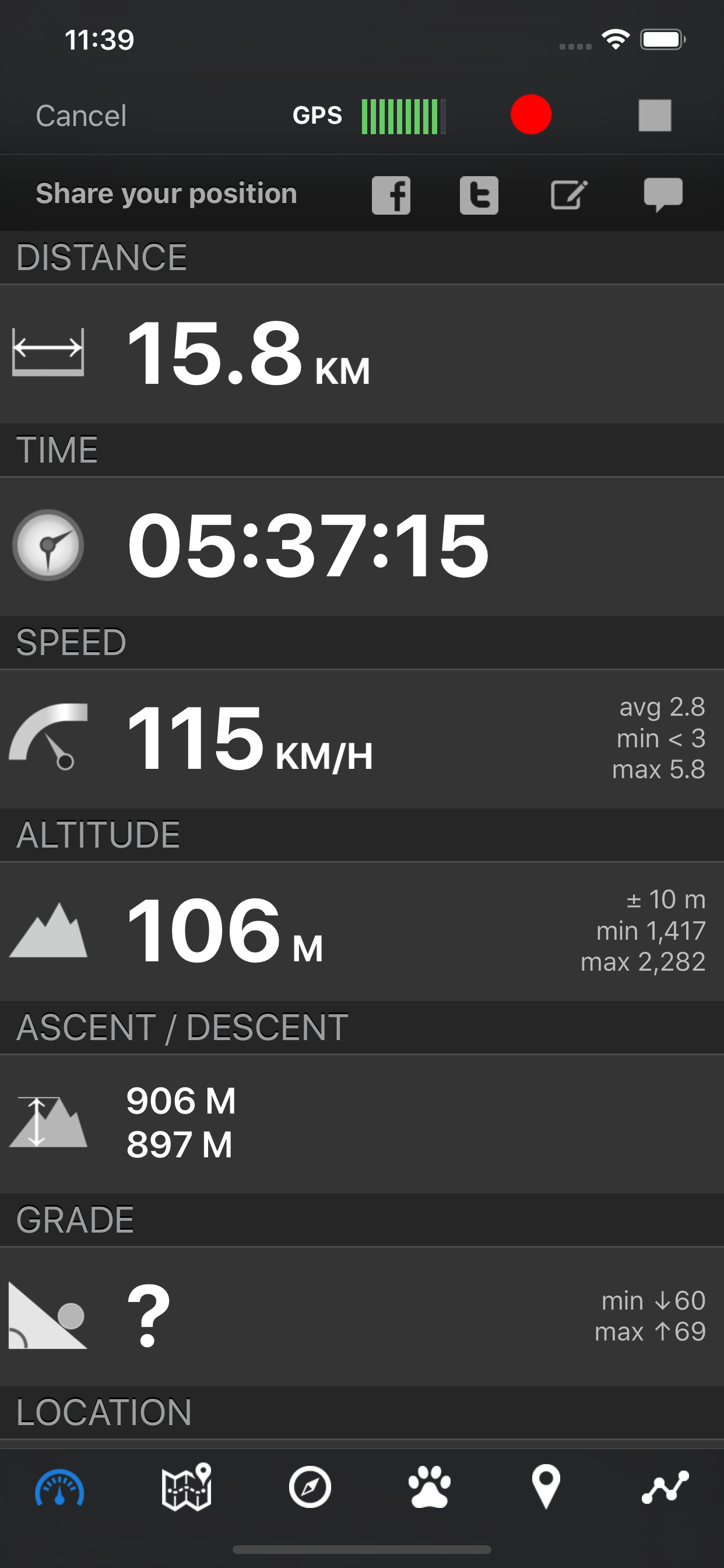Open the map tab

coord(186,1487)
